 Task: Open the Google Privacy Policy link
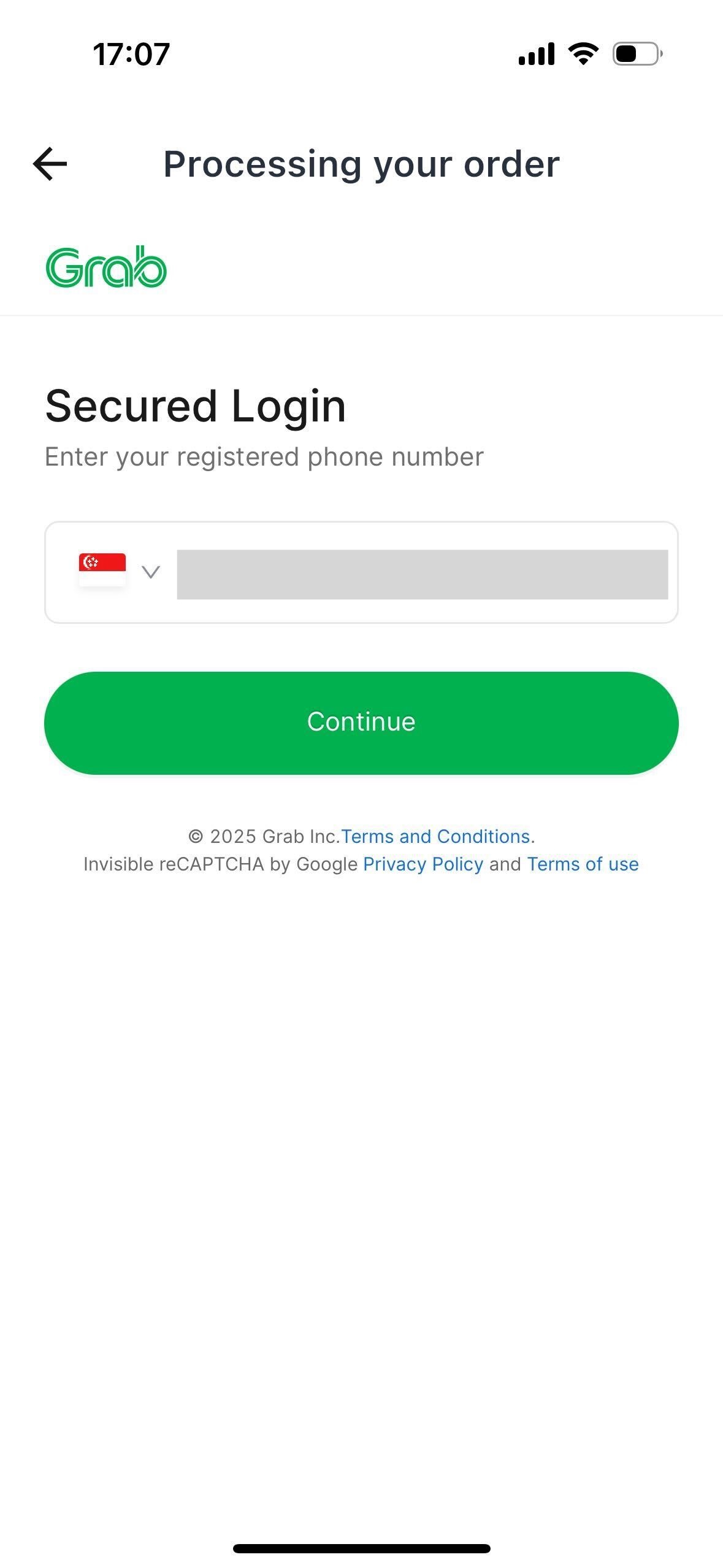click(423, 864)
